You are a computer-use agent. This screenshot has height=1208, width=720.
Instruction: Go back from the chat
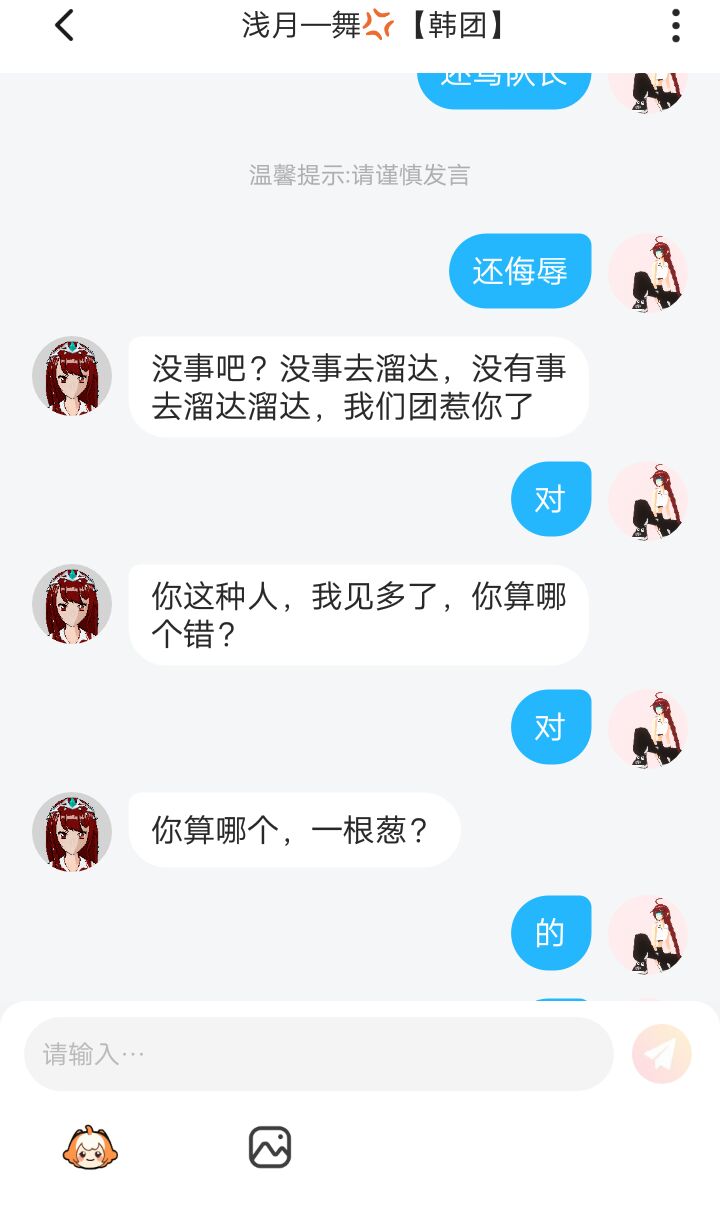[x=65, y=26]
